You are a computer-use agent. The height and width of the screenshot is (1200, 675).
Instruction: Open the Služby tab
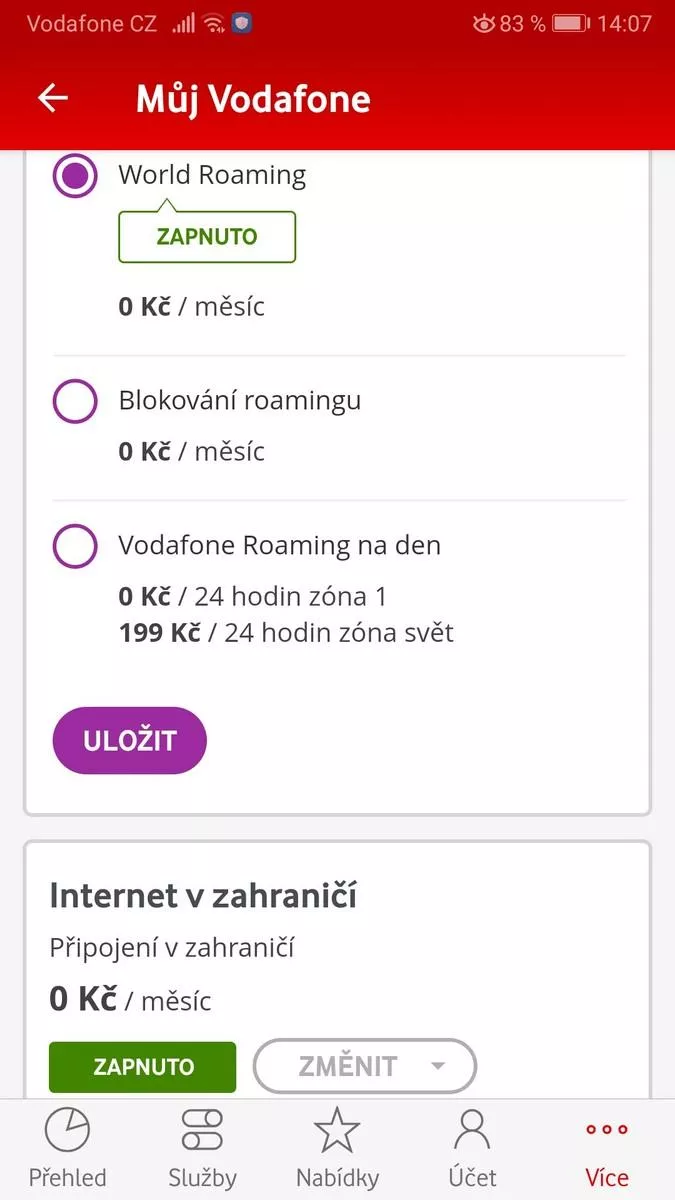202,1150
